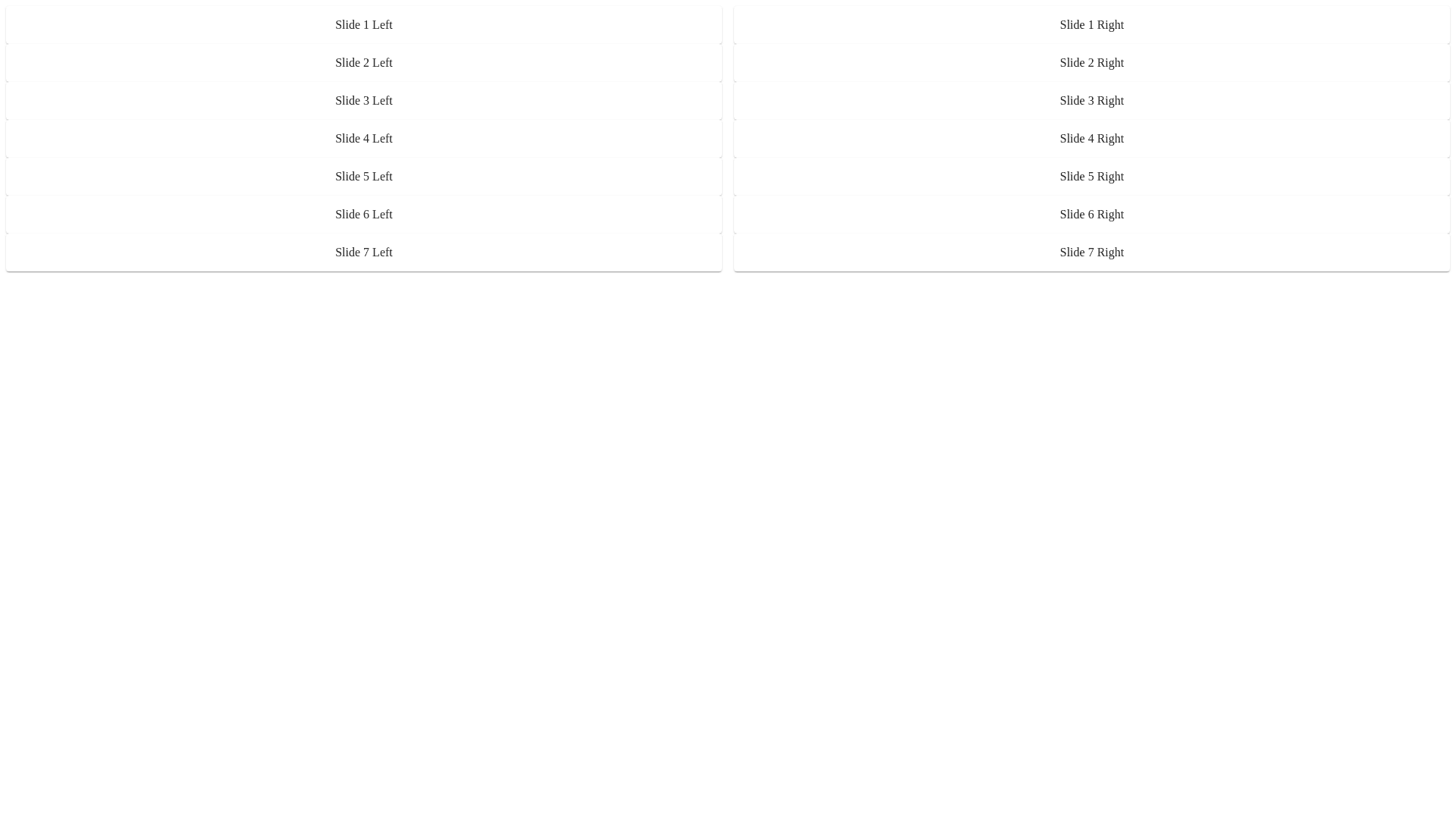Tap Slide 7 Right
This screenshot has width=1456, height=819.
[x=1092, y=253]
